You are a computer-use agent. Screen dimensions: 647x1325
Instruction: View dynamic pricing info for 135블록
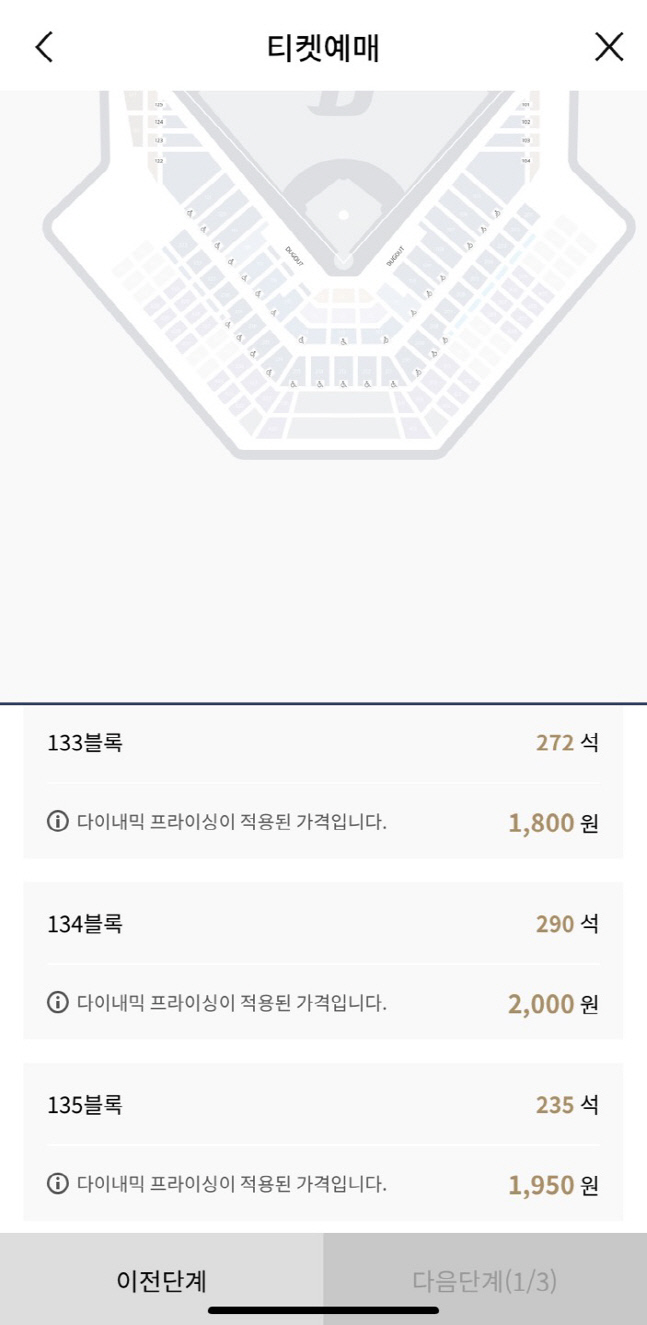[x=59, y=1184]
